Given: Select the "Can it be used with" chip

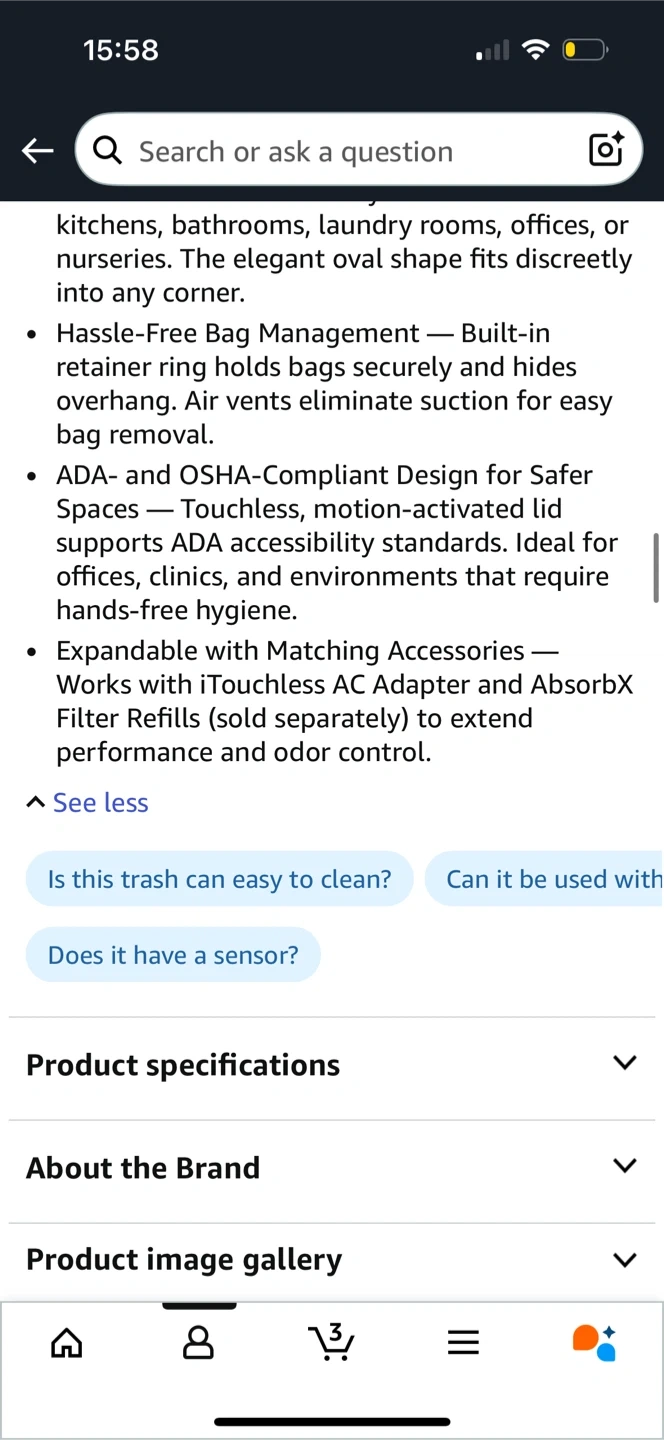Looking at the screenshot, I should (x=545, y=879).
